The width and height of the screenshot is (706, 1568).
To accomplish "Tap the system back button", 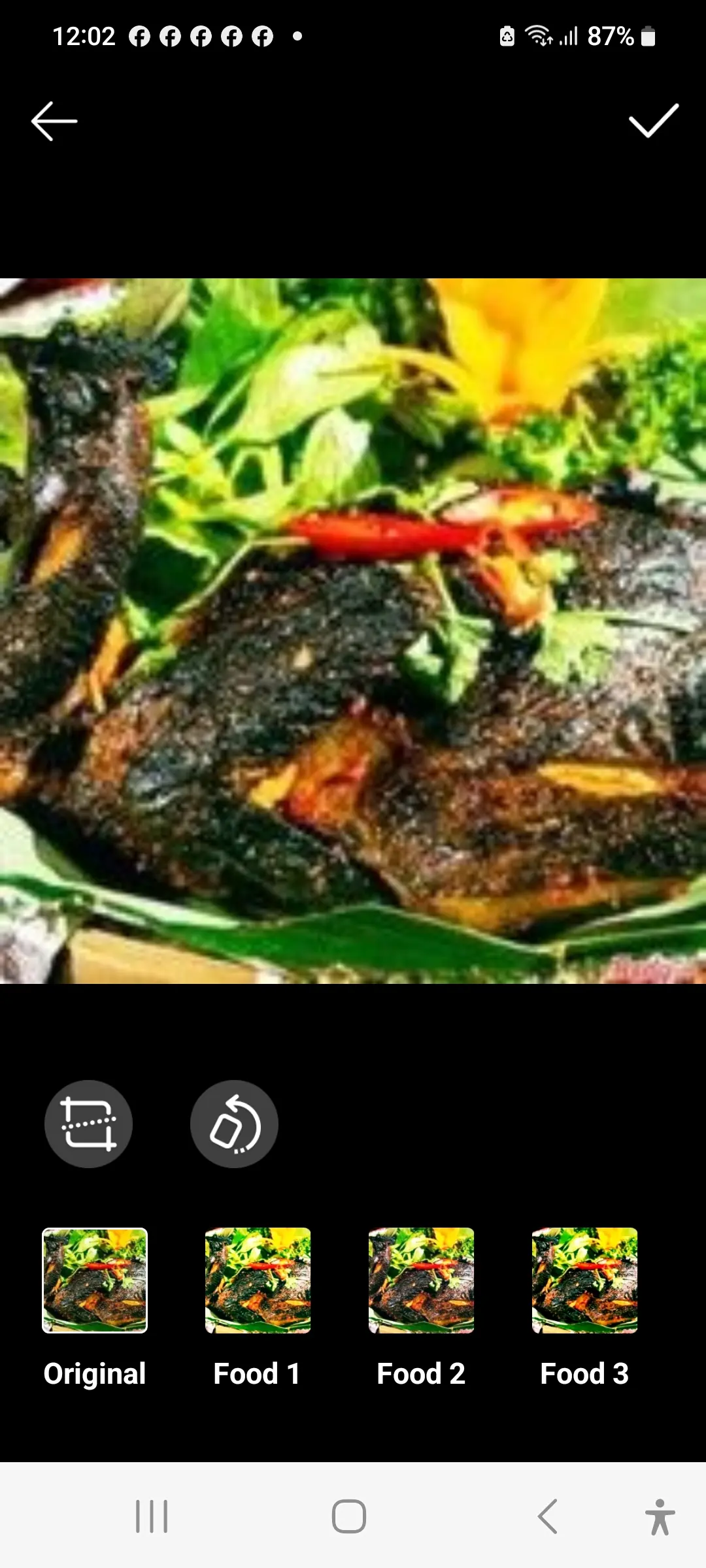I will click(548, 1516).
